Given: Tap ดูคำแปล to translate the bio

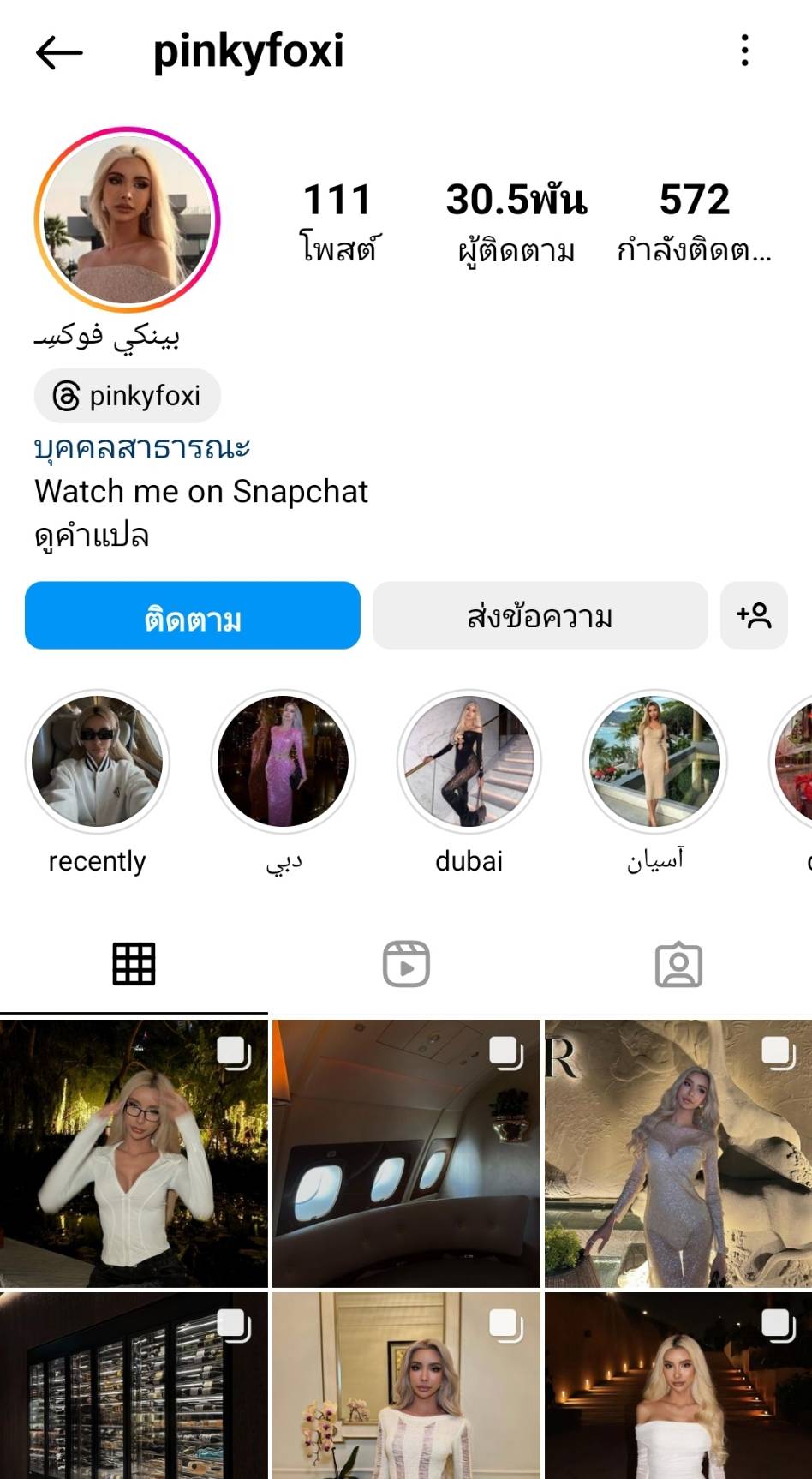Looking at the screenshot, I should (x=93, y=536).
